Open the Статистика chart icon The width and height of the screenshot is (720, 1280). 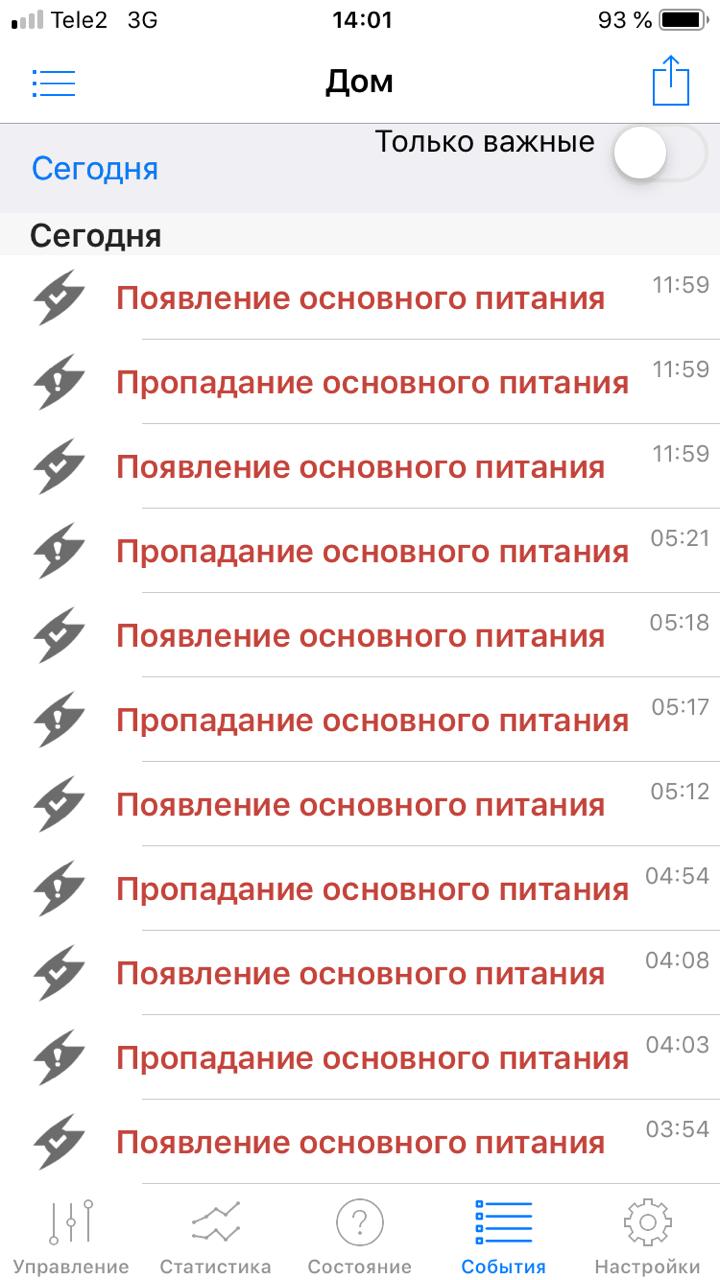(214, 1222)
